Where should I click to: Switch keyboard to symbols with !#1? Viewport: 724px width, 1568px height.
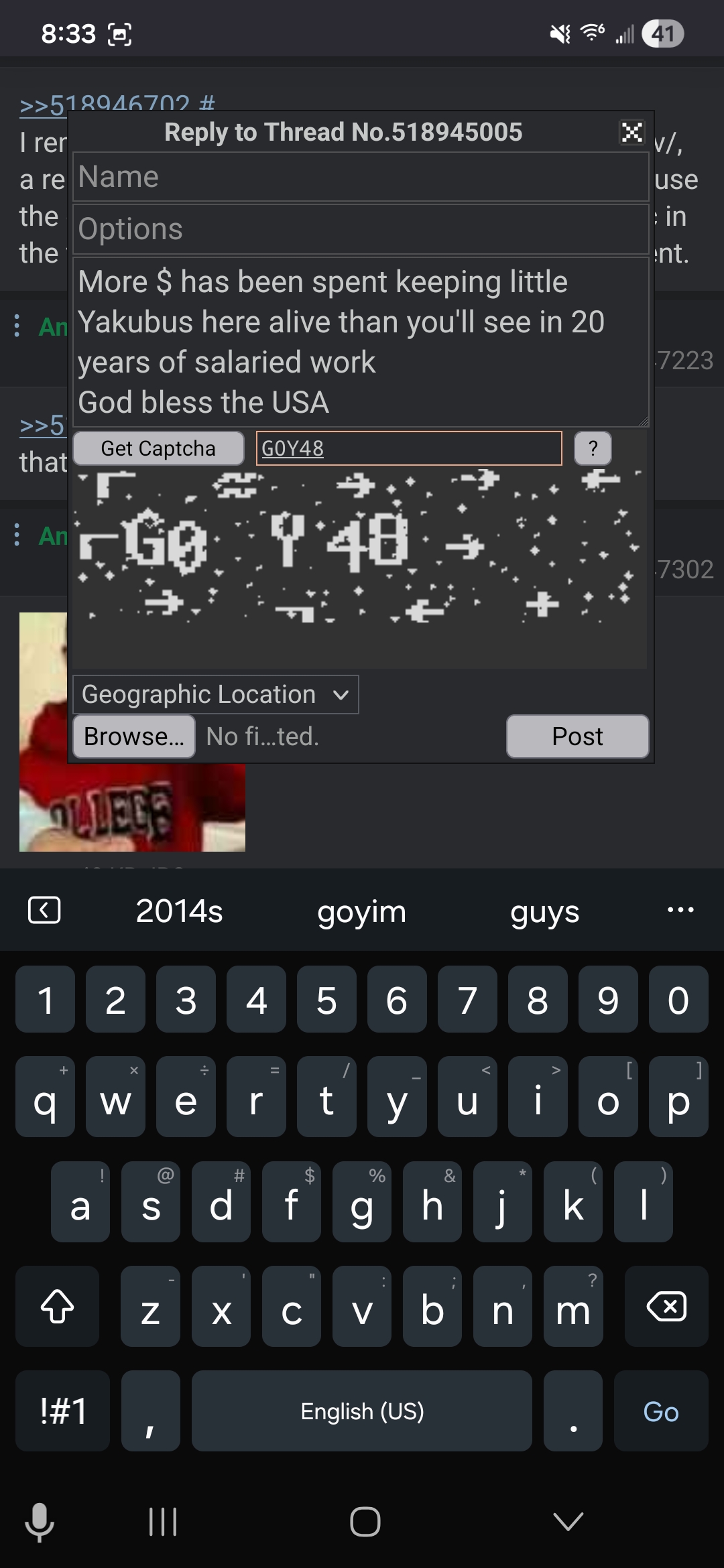click(x=63, y=1411)
